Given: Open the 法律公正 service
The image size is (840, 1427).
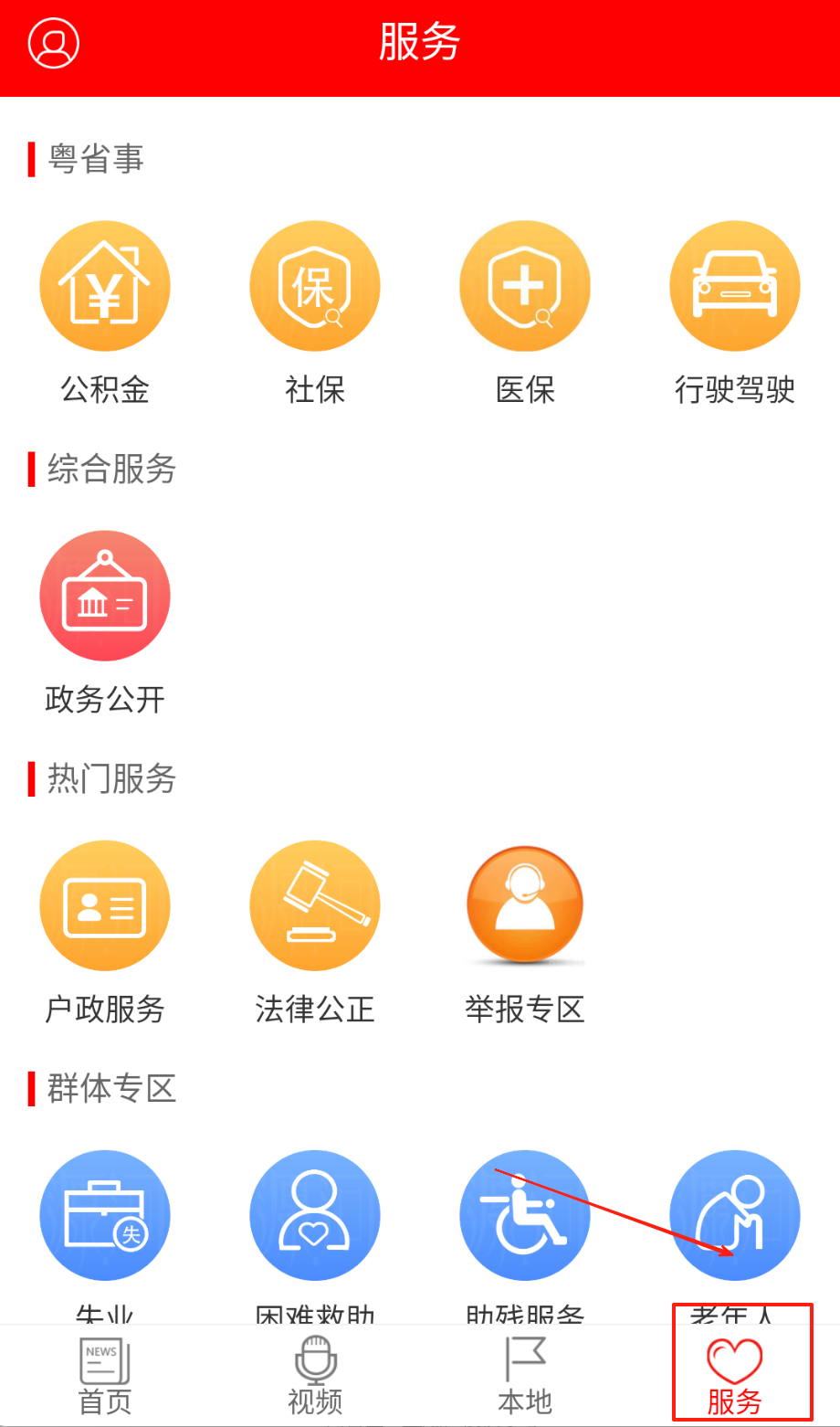Looking at the screenshot, I should pos(315,905).
